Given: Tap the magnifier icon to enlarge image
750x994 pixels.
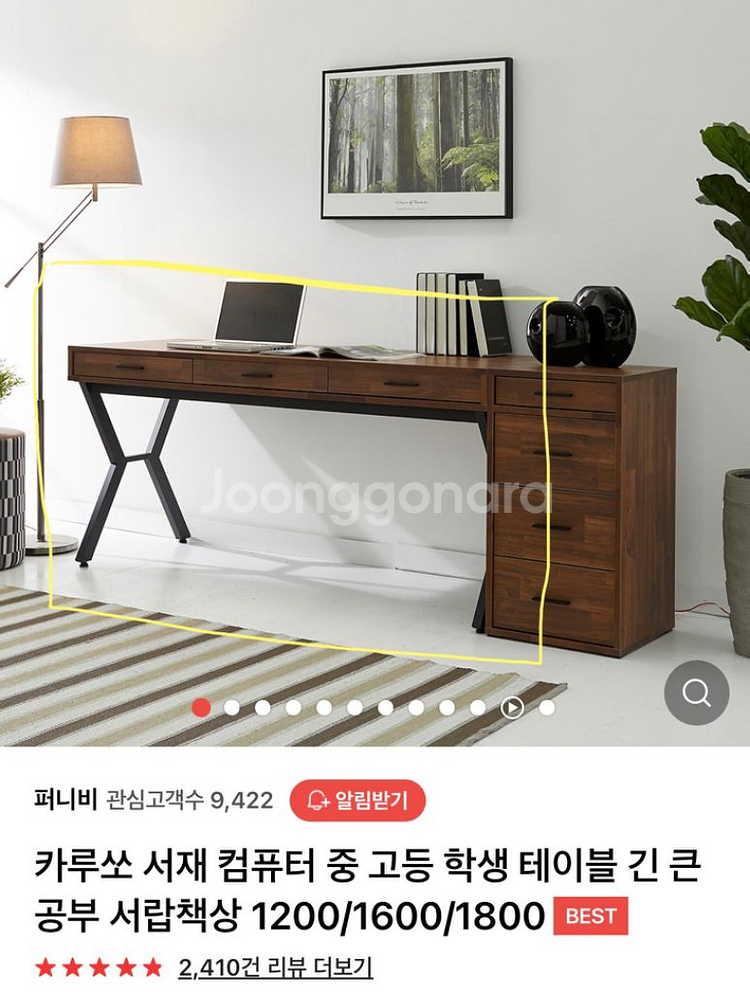Looking at the screenshot, I should point(696,693).
